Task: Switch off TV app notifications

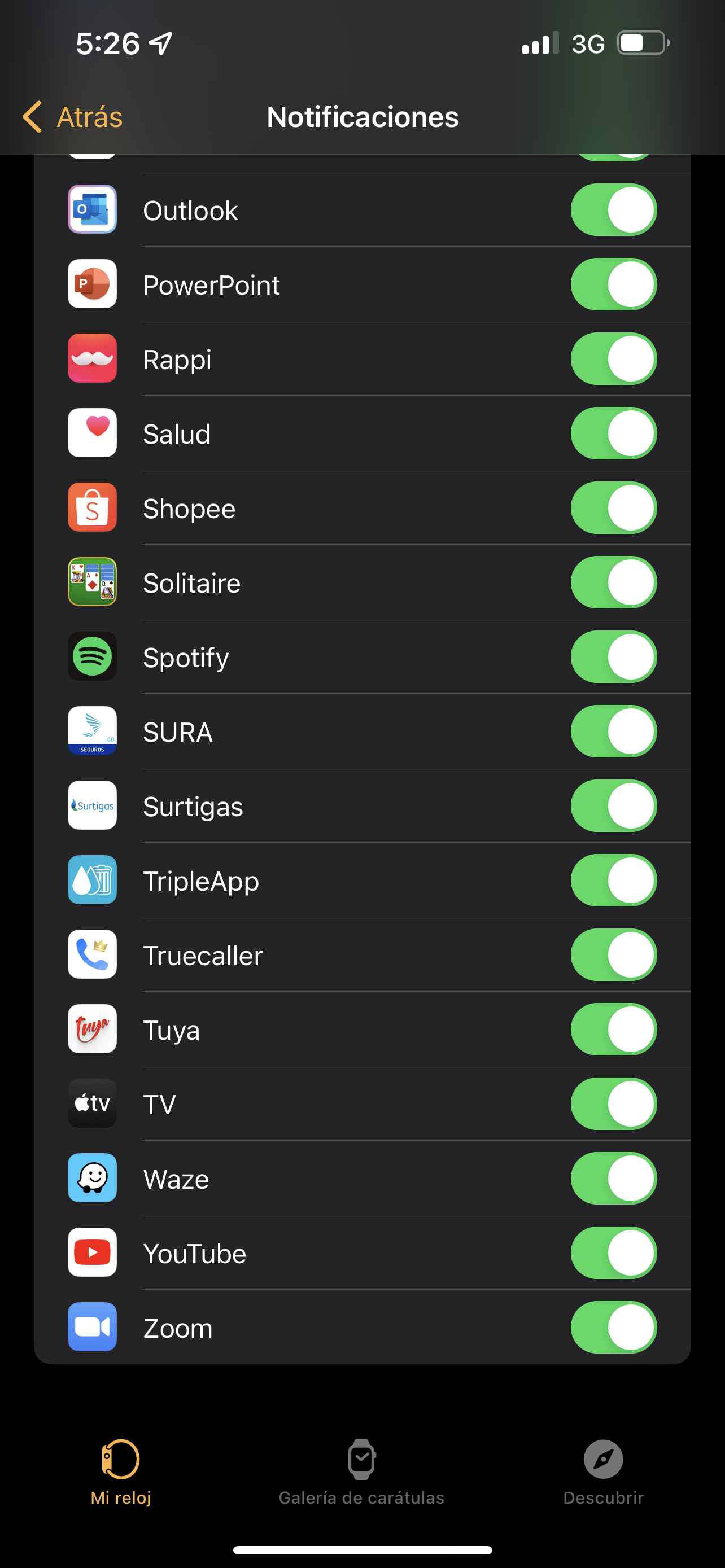Action: (613, 1103)
